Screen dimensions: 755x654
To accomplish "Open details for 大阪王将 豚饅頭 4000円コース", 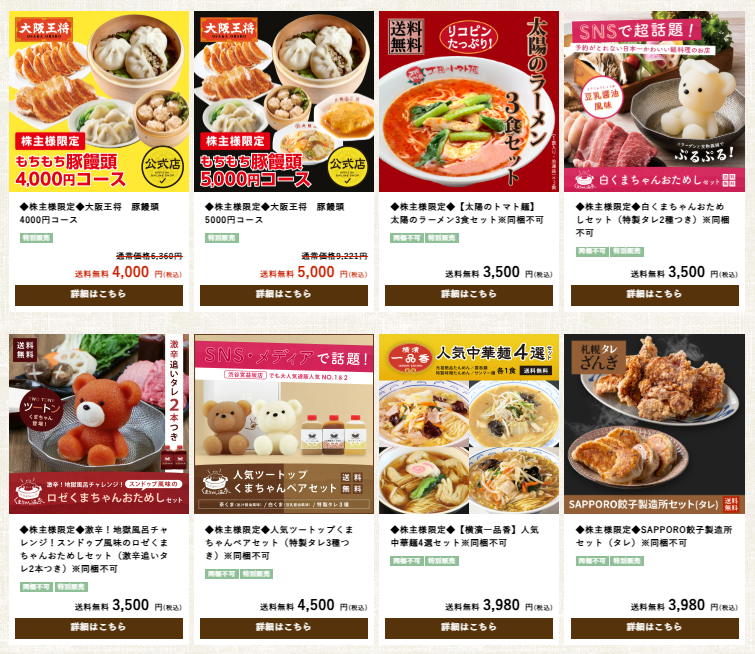I will [99, 295].
